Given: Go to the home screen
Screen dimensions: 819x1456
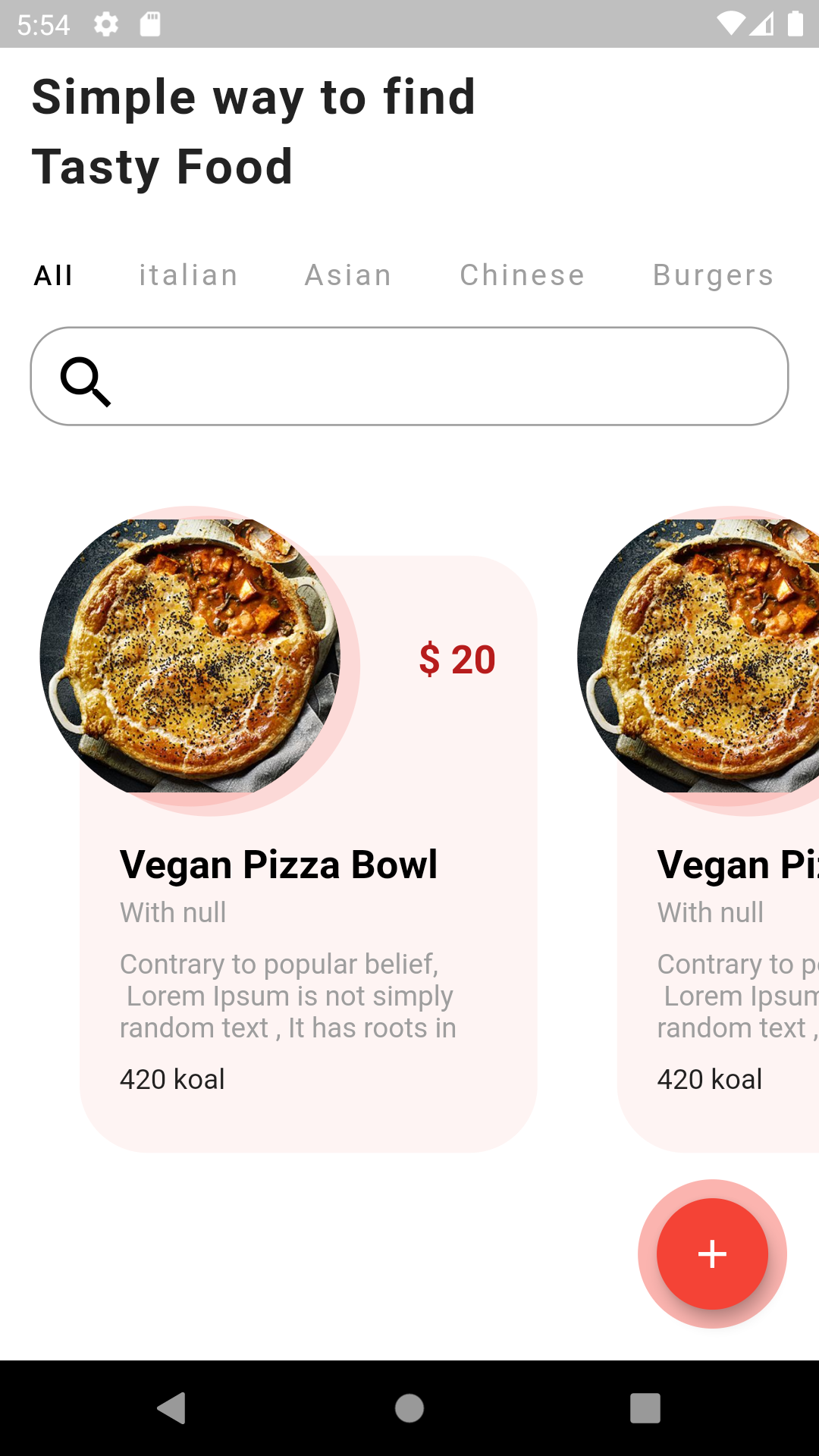Looking at the screenshot, I should (x=409, y=1408).
